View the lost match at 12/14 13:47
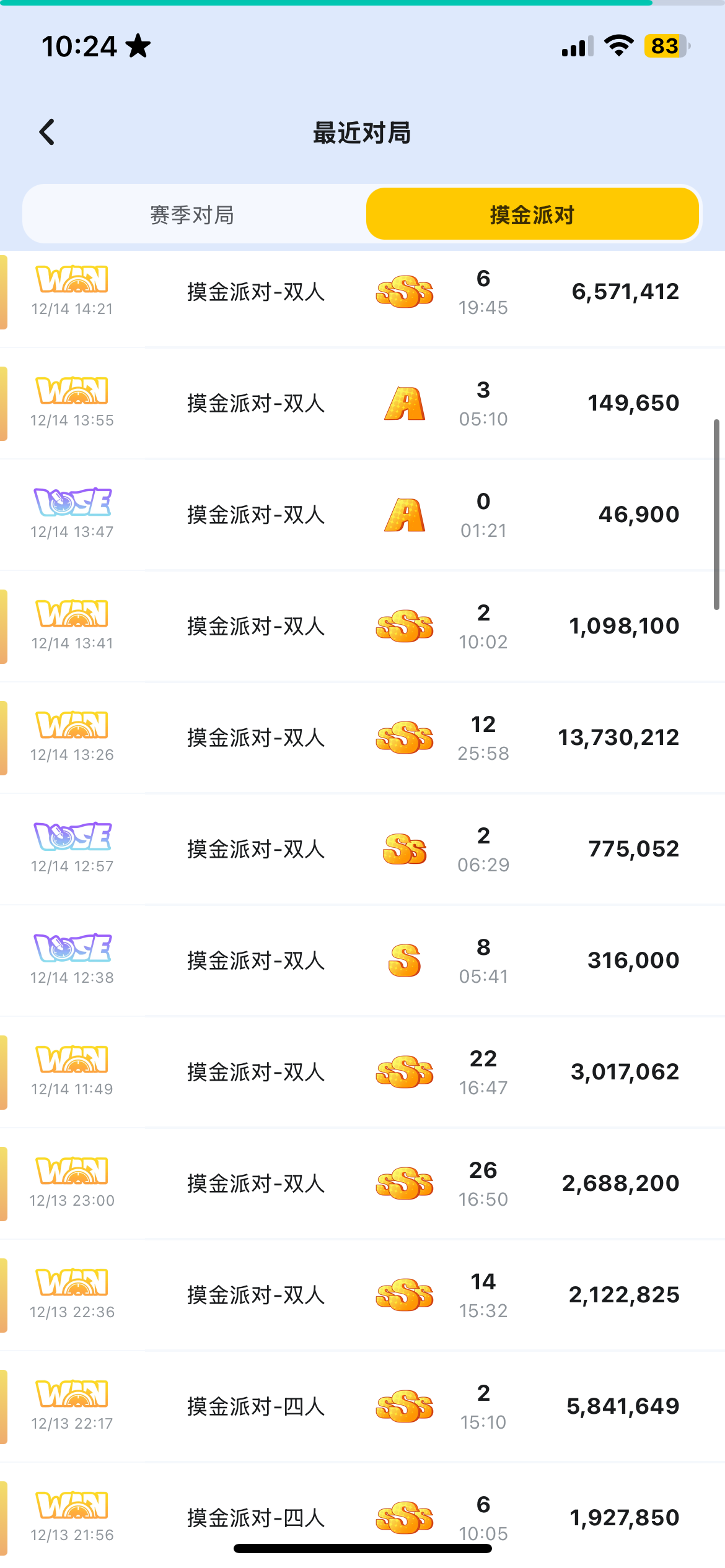The height and width of the screenshot is (1568, 725). 362,515
